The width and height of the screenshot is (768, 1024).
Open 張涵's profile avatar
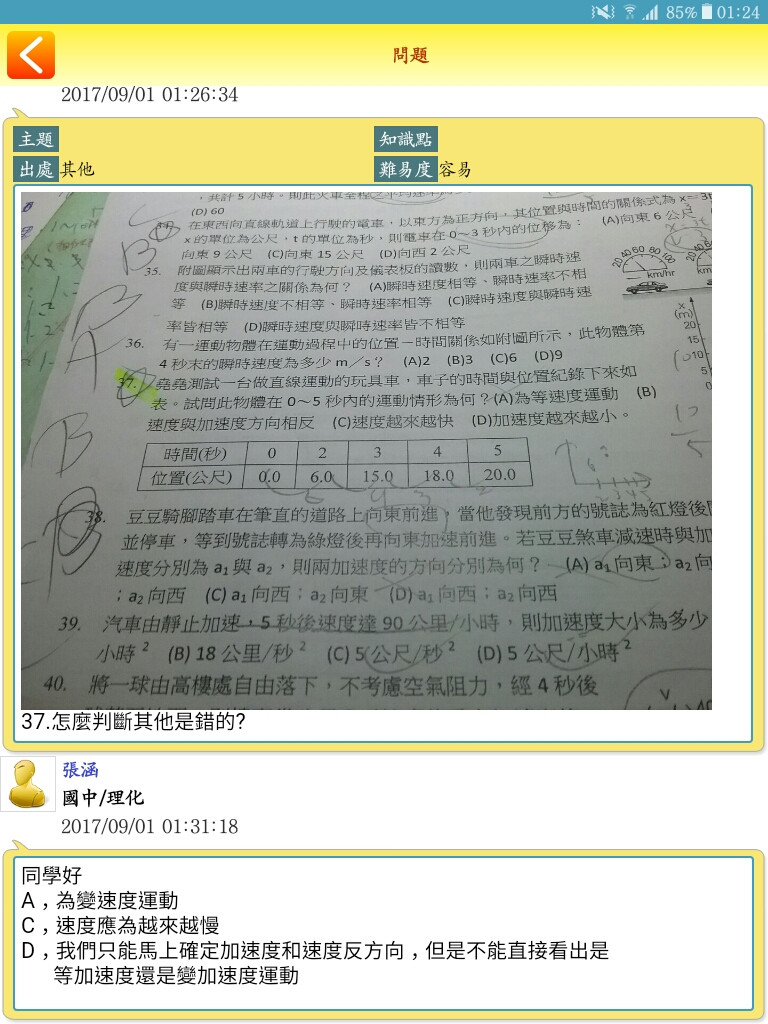coord(27,783)
